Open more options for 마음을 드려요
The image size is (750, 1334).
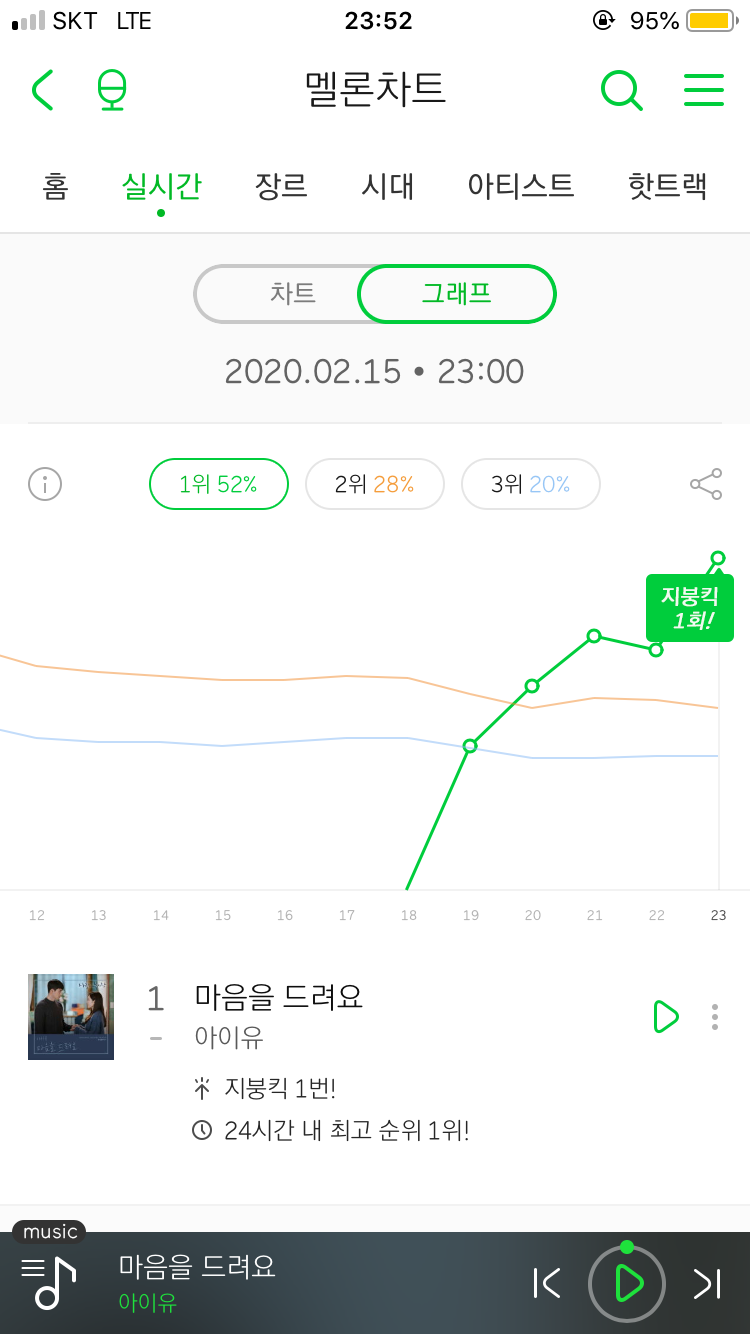tap(714, 1017)
